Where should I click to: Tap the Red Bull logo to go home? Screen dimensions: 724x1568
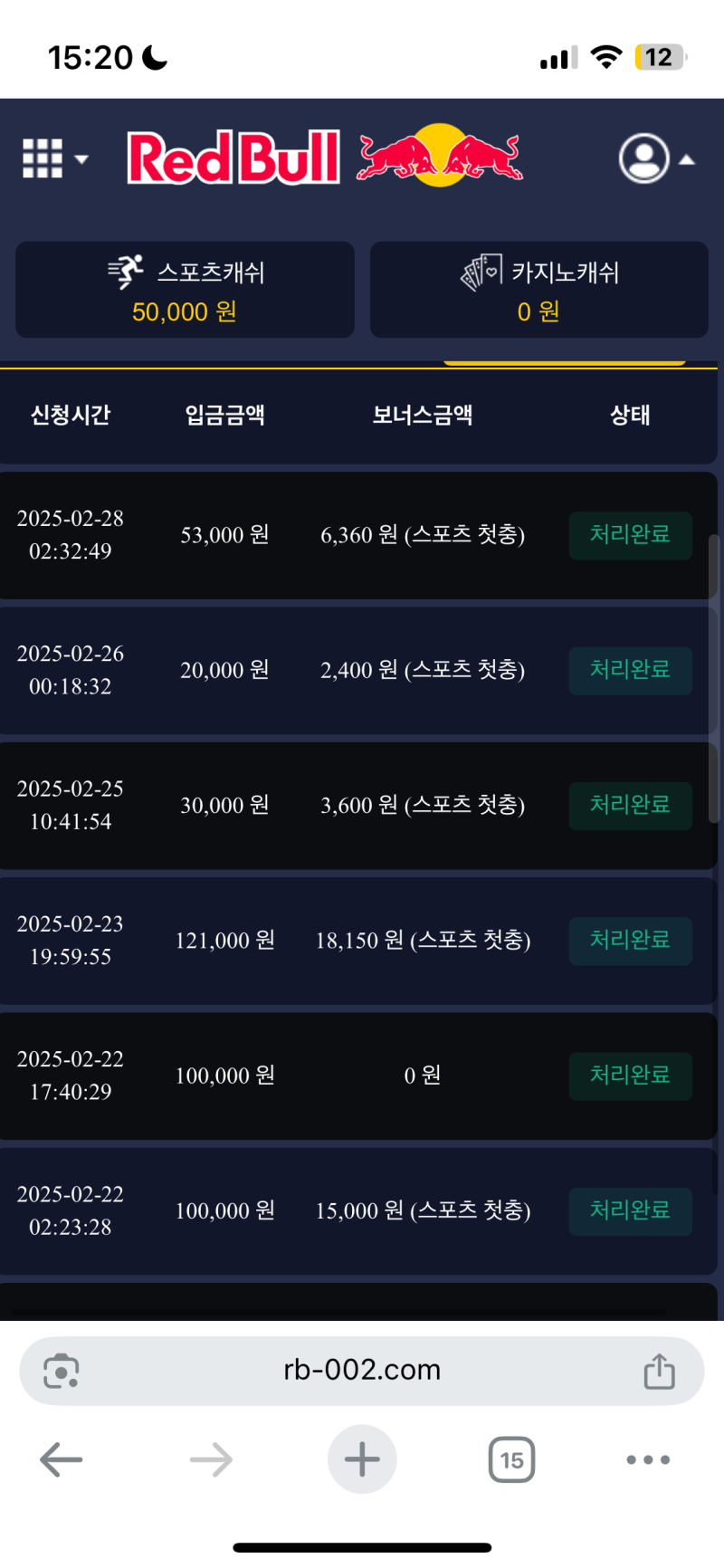tap(325, 158)
